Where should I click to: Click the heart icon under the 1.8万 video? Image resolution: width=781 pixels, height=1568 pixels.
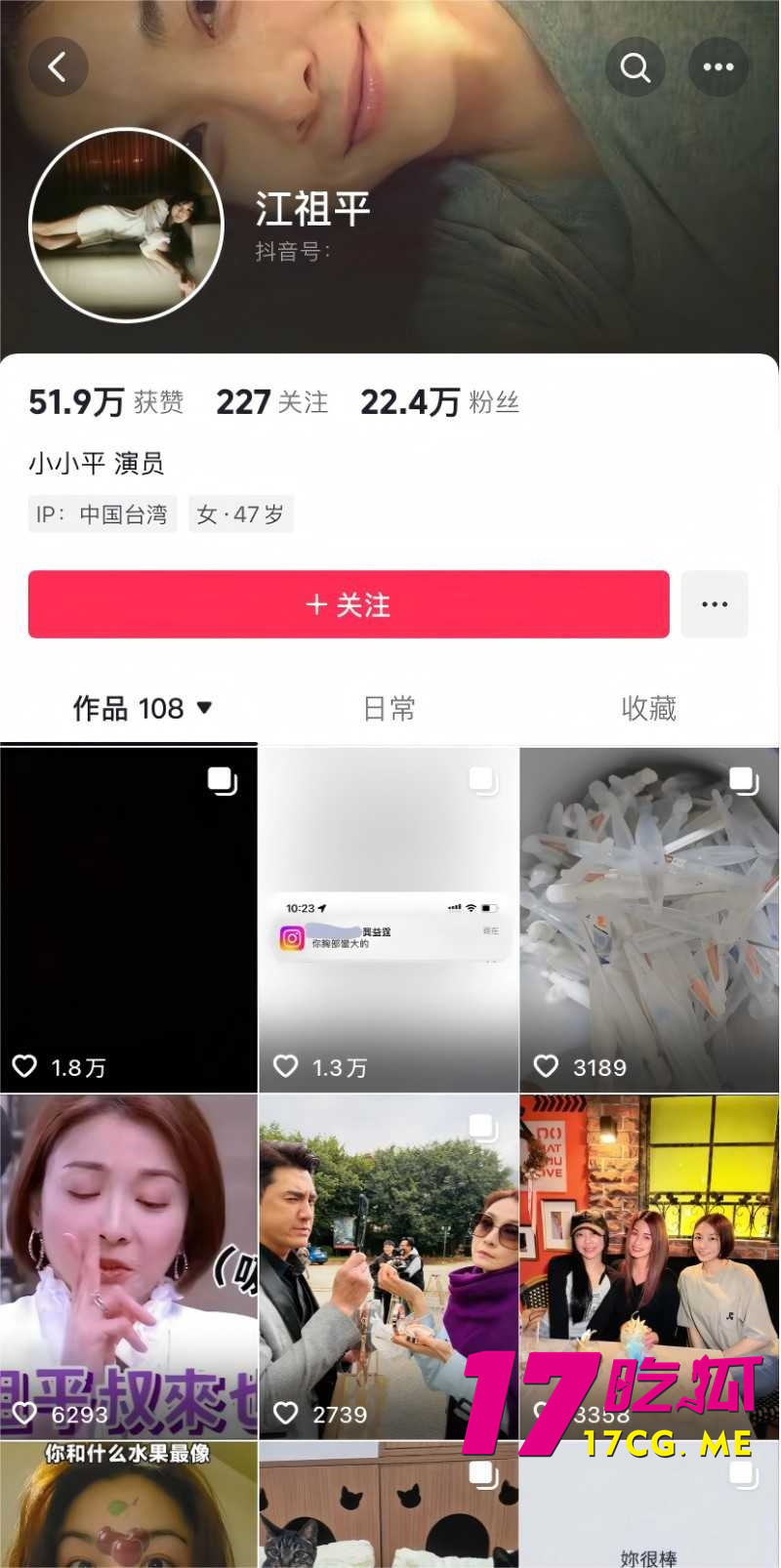point(25,1066)
